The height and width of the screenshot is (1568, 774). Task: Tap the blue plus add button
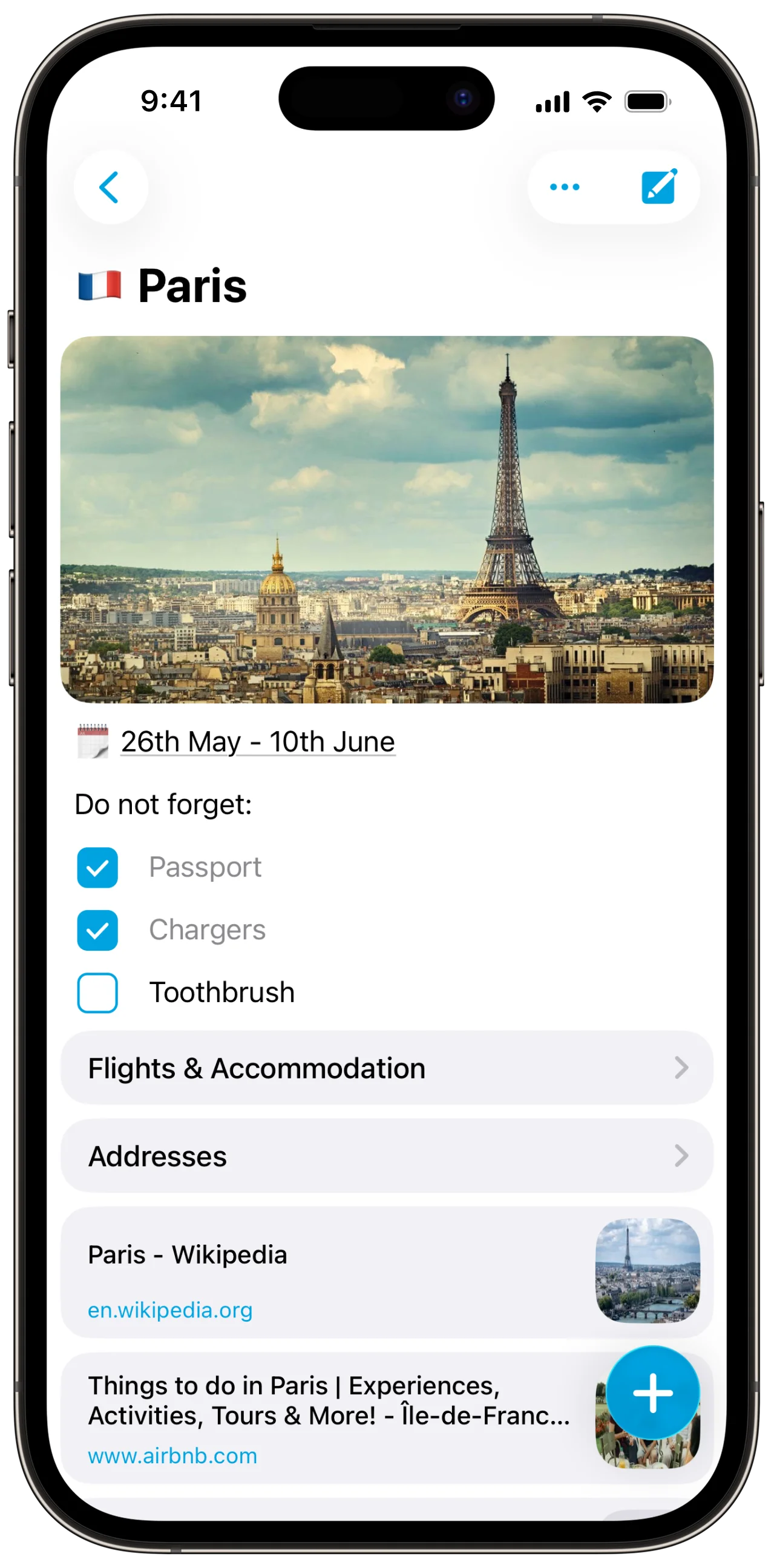tap(653, 1393)
